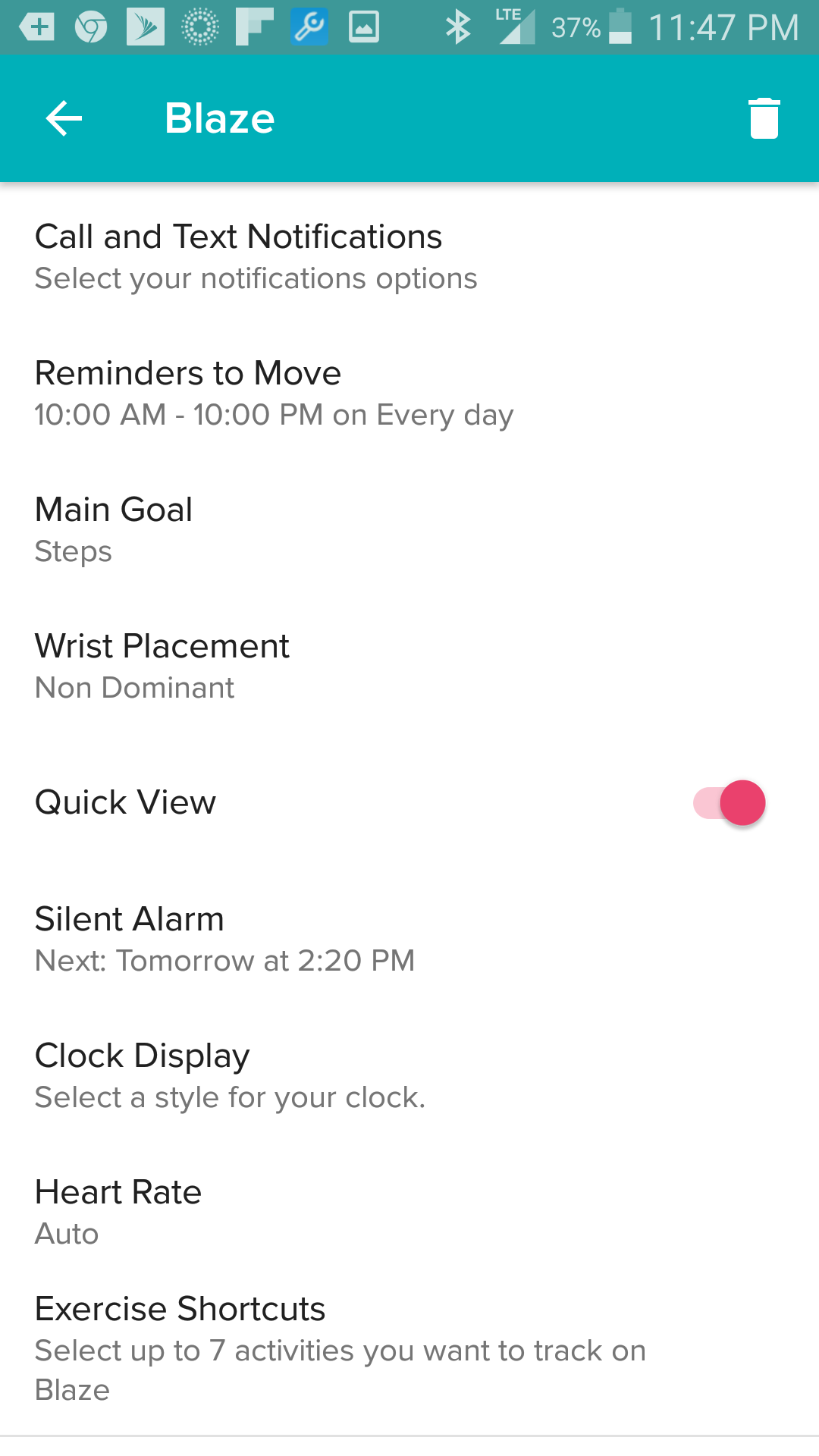Tap the trash can to remove Blaze

[764, 118]
